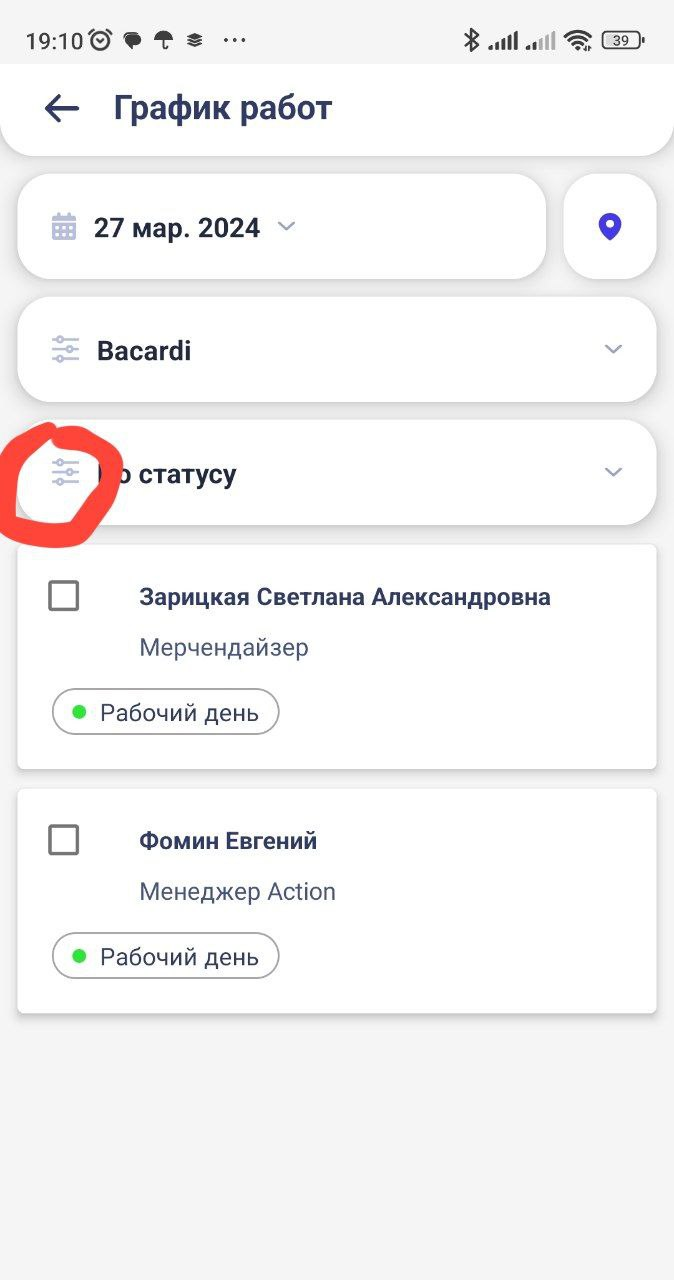Check the box for Зарицкая Светлана Александровна
Image resolution: width=674 pixels, height=1280 pixels.
click(x=64, y=597)
